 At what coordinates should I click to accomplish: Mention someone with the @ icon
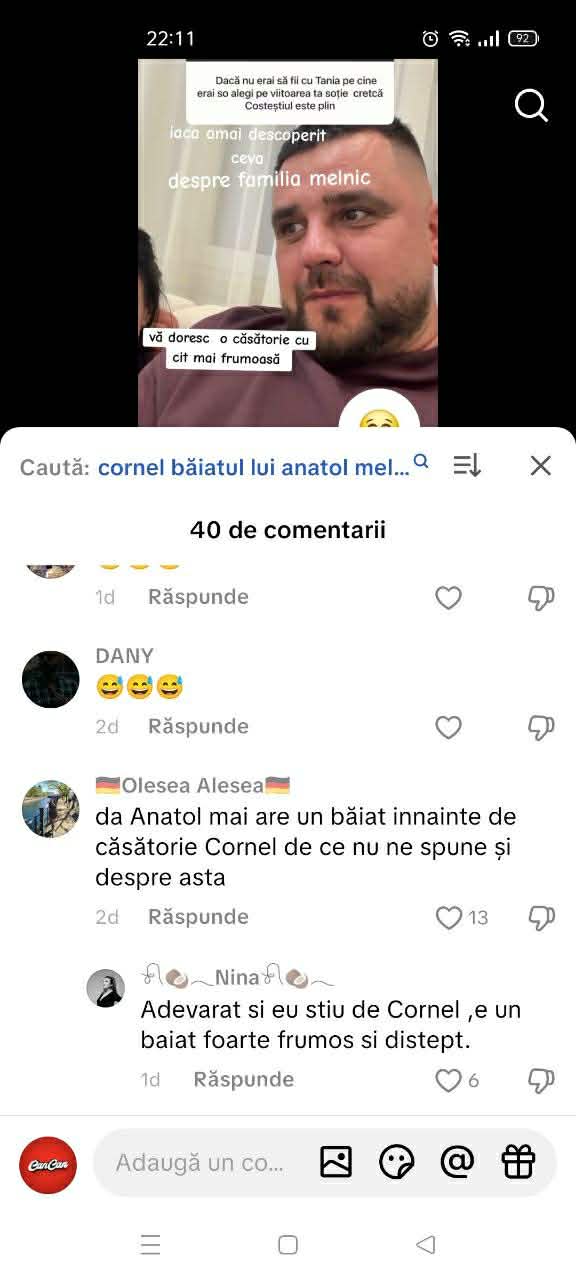[457, 1162]
